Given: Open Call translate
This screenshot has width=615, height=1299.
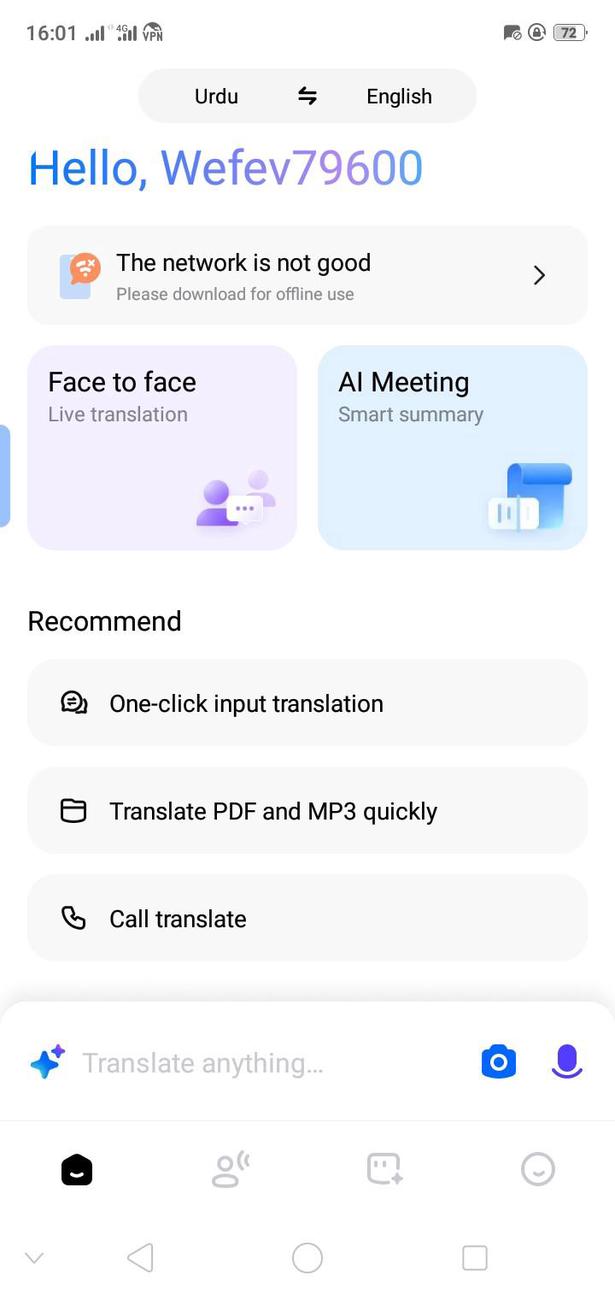Looking at the screenshot, I should point(306,918).
